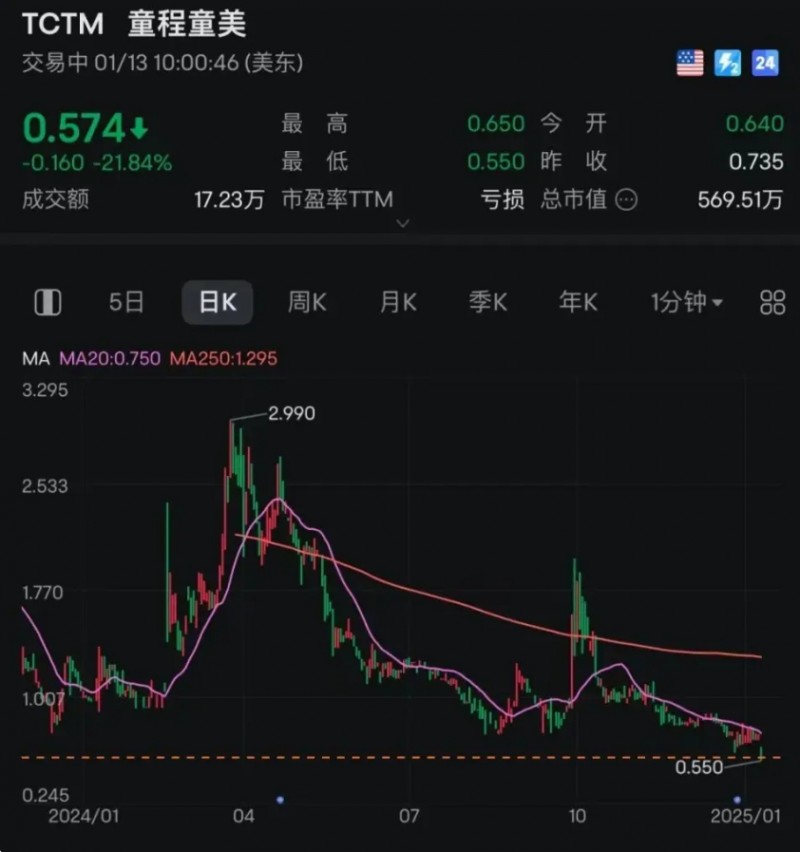The image size is (800, 852).
Task: Open the chart grid layout icon
Action: click(x=770, y=301)
